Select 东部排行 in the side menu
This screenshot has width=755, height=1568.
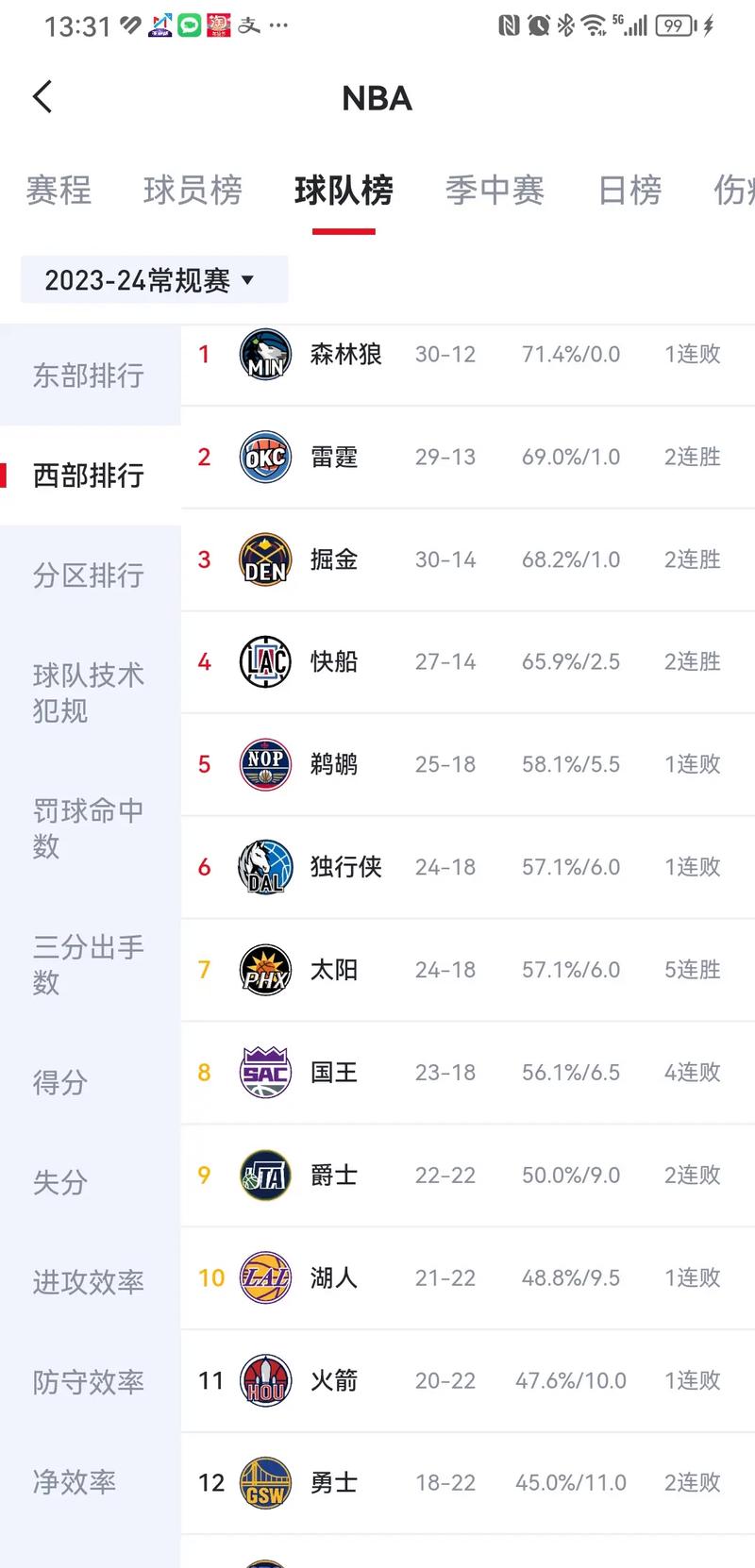pyautogui.click(x=89, y=375)
